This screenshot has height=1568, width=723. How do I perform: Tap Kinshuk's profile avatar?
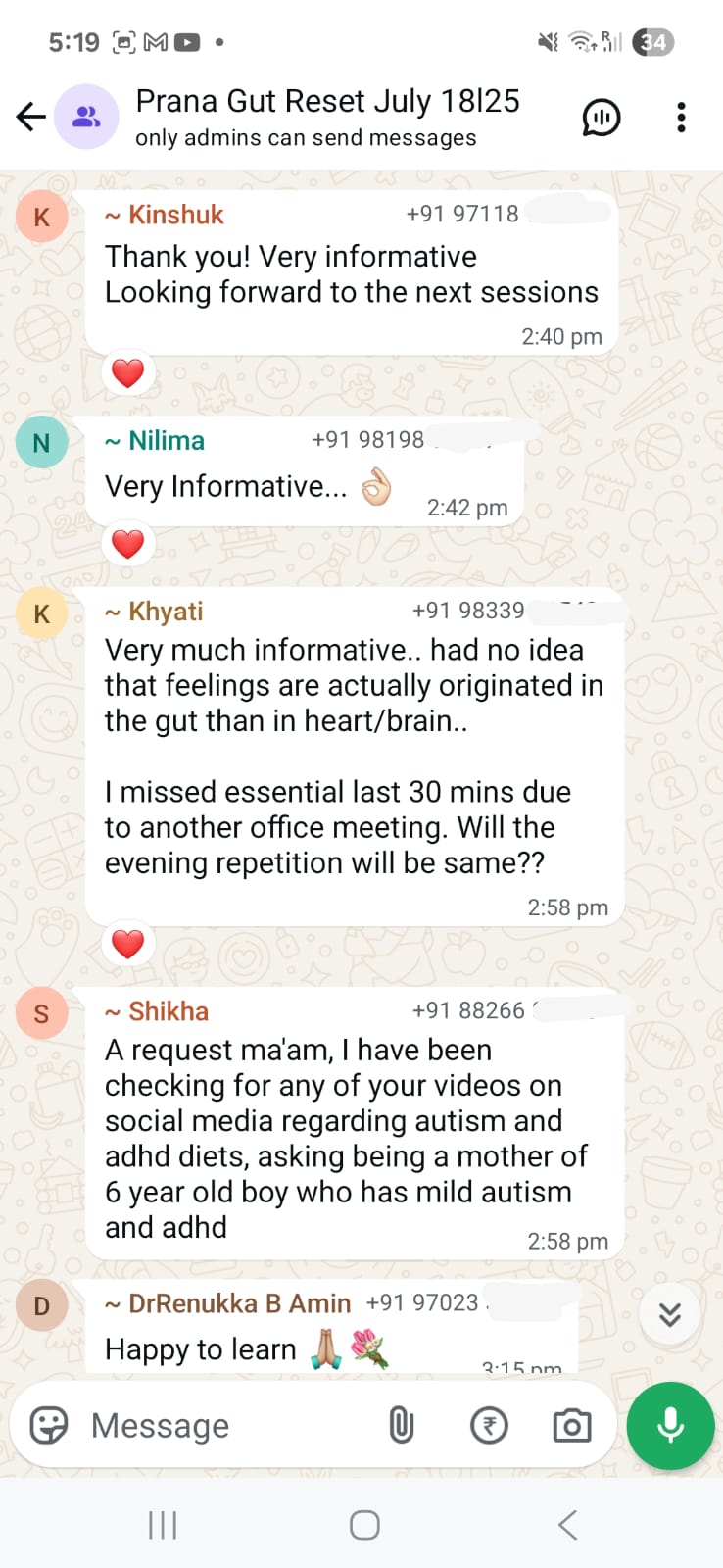41,217
